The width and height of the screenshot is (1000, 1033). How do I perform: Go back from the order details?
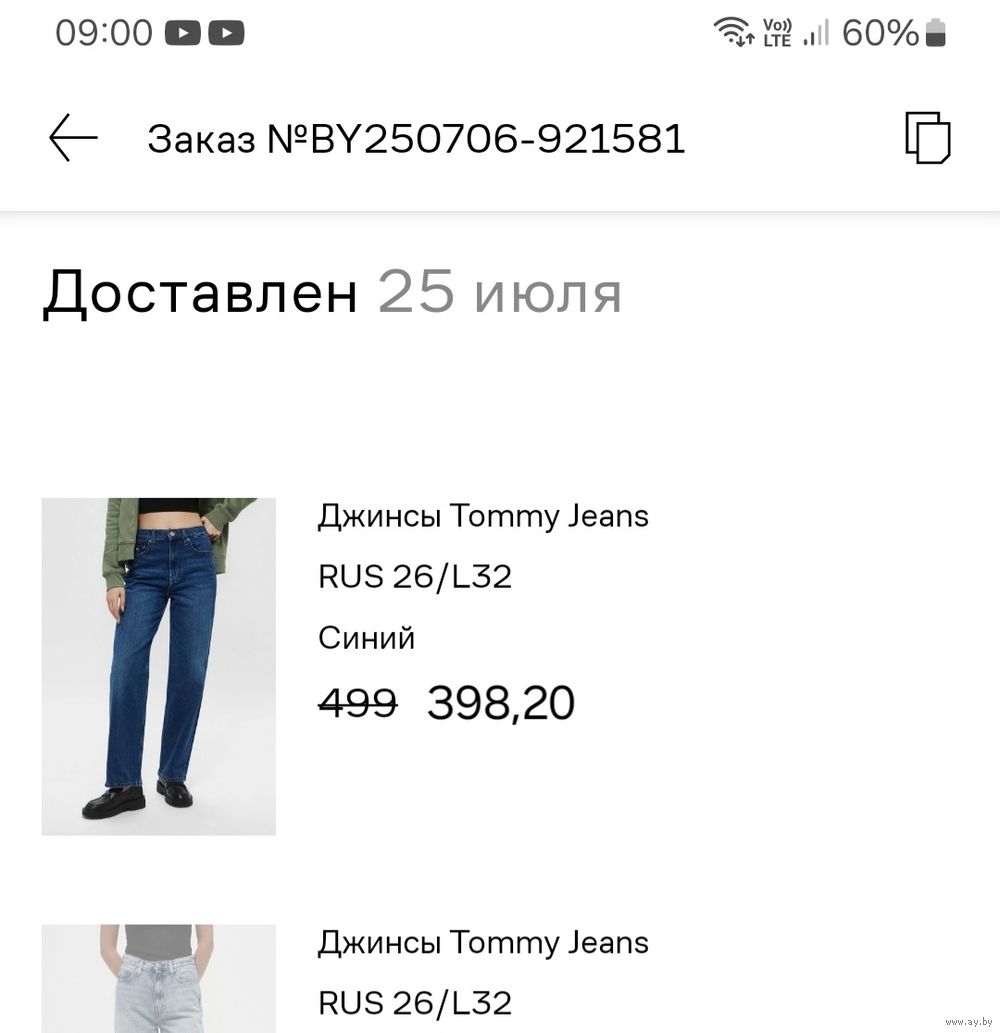[x=73, y=138]
